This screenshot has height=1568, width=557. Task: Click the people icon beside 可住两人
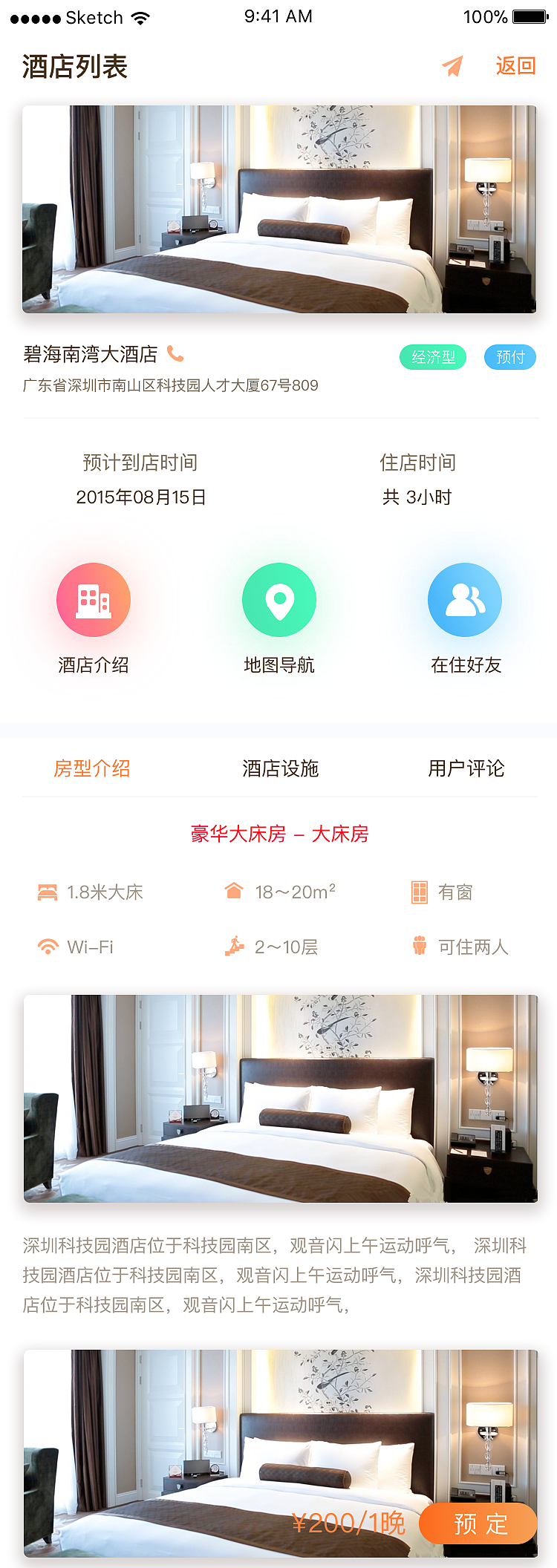pos(420,946)
